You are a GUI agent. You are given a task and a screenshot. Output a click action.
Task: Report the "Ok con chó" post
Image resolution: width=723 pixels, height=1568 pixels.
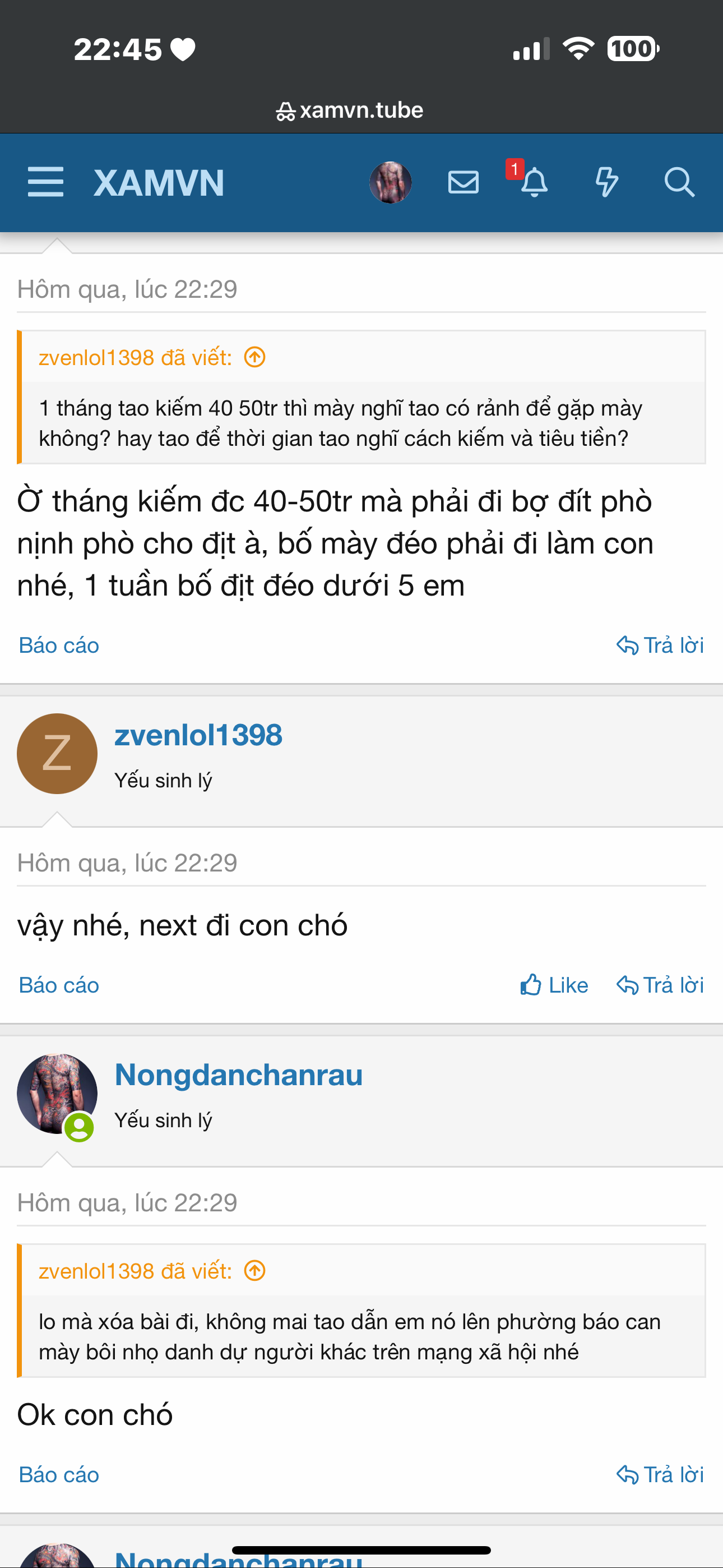59,1474
